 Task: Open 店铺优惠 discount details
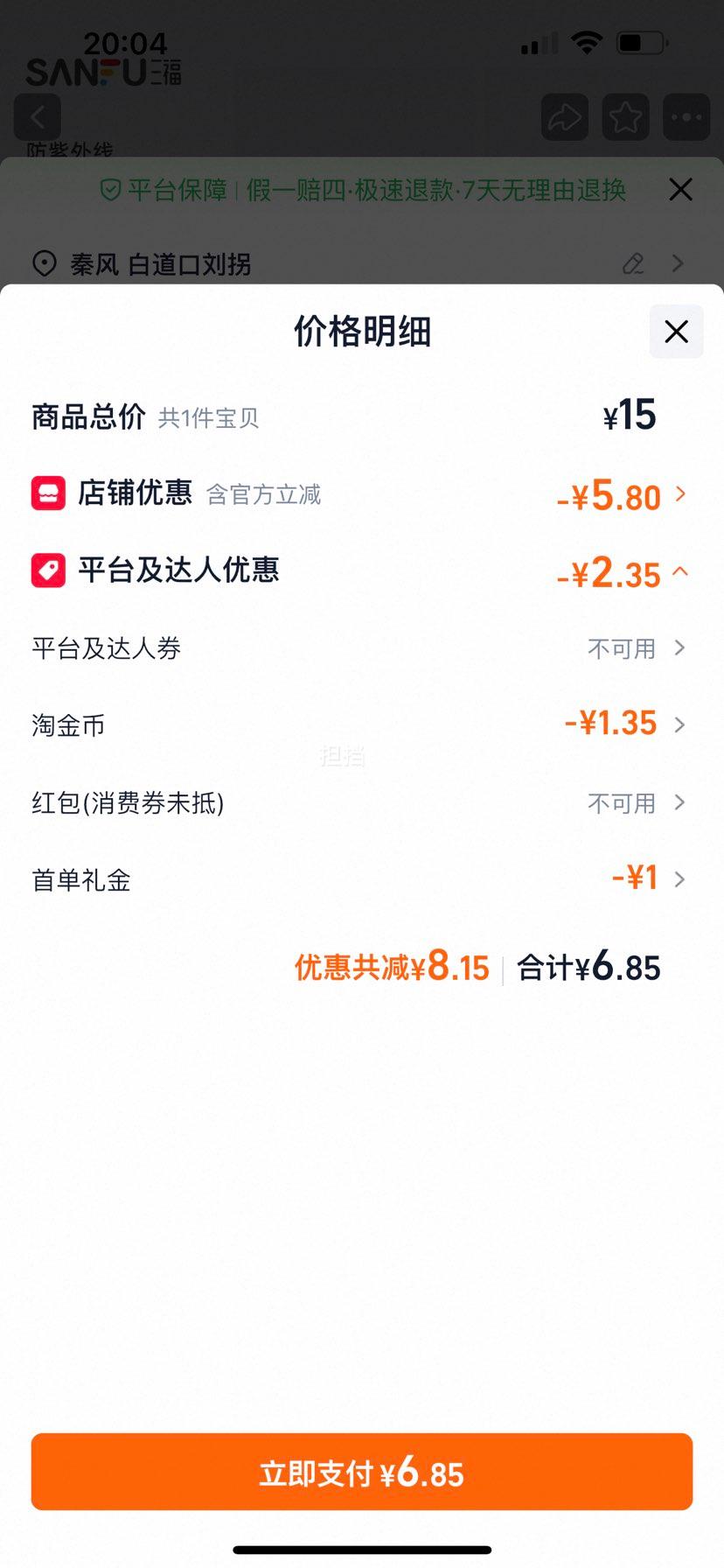tap(621, 495)
